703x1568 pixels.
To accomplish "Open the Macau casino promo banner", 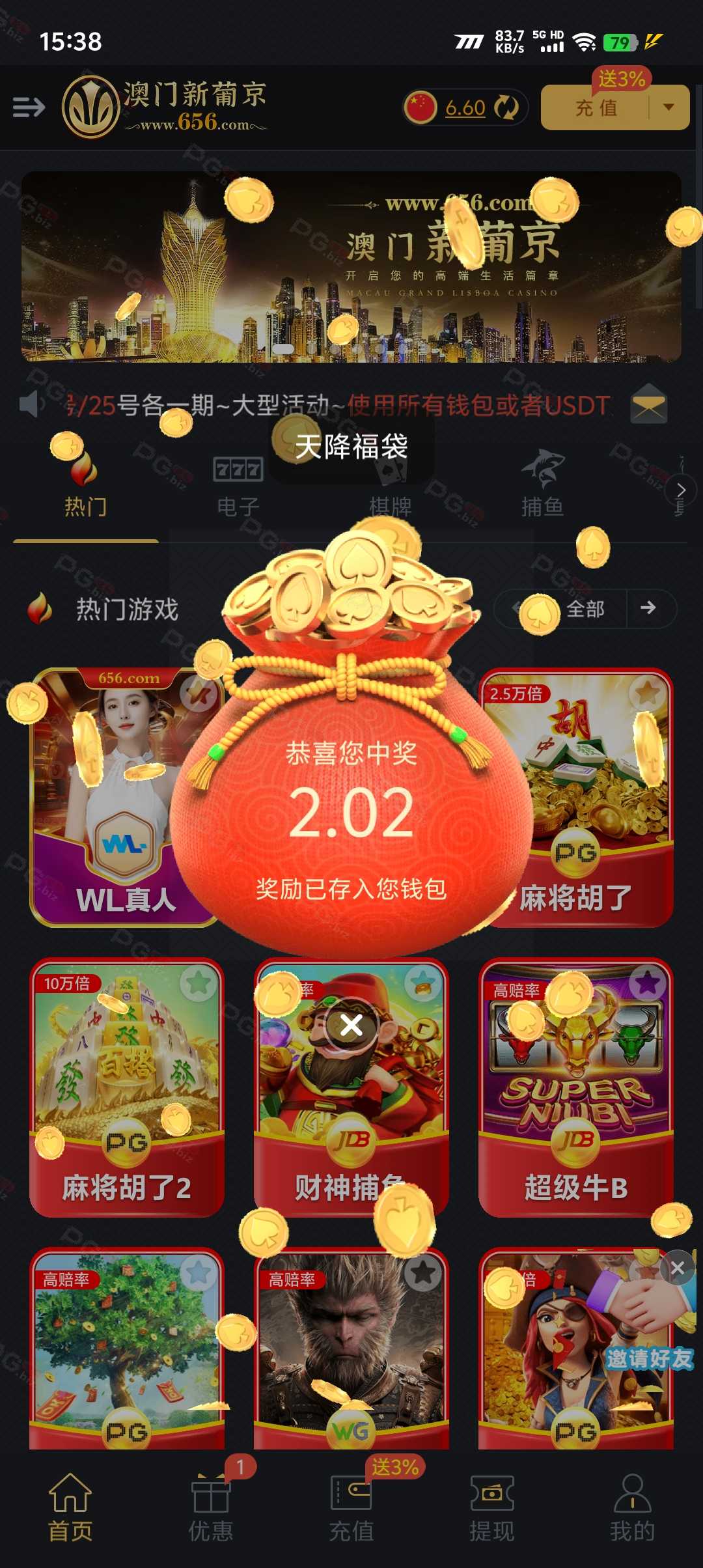I will coord(351,266).
